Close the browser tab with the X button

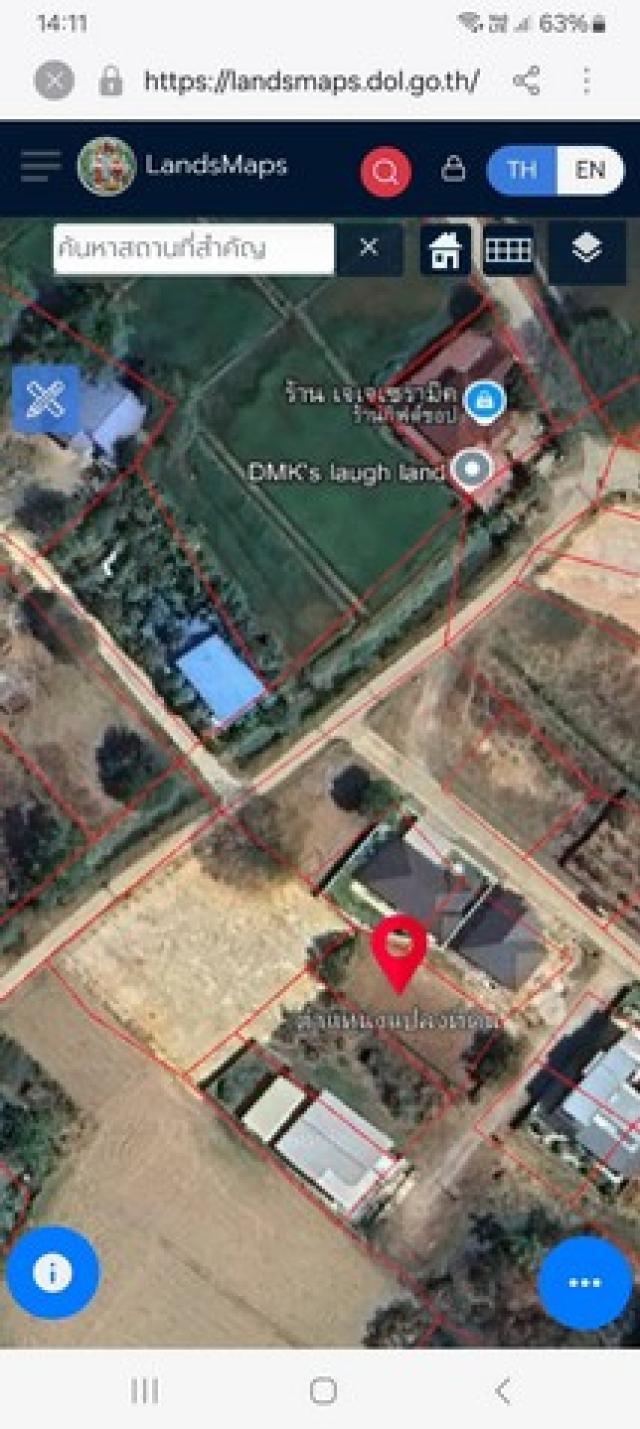(x=54, y=80)
